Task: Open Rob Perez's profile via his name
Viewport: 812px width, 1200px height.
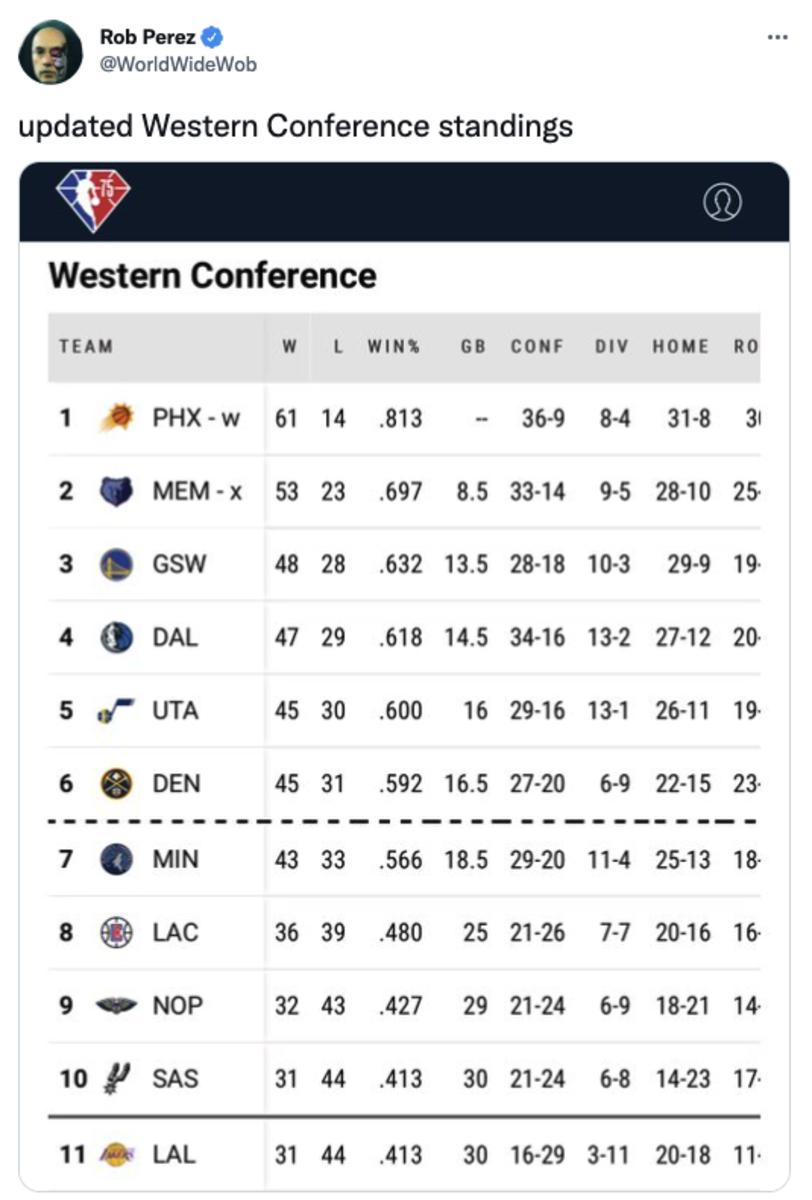Action: click(147, 38)
